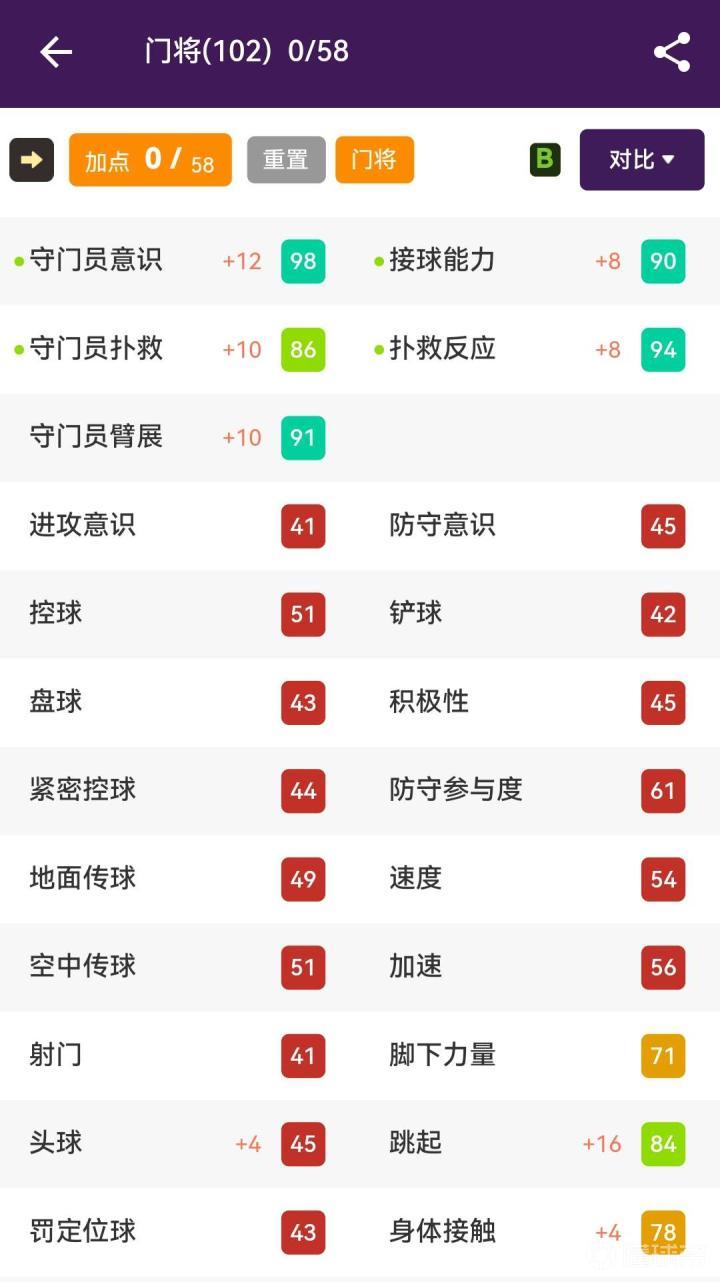Go back using the arrow icon

pyautogui.click(x=56, y=52)
